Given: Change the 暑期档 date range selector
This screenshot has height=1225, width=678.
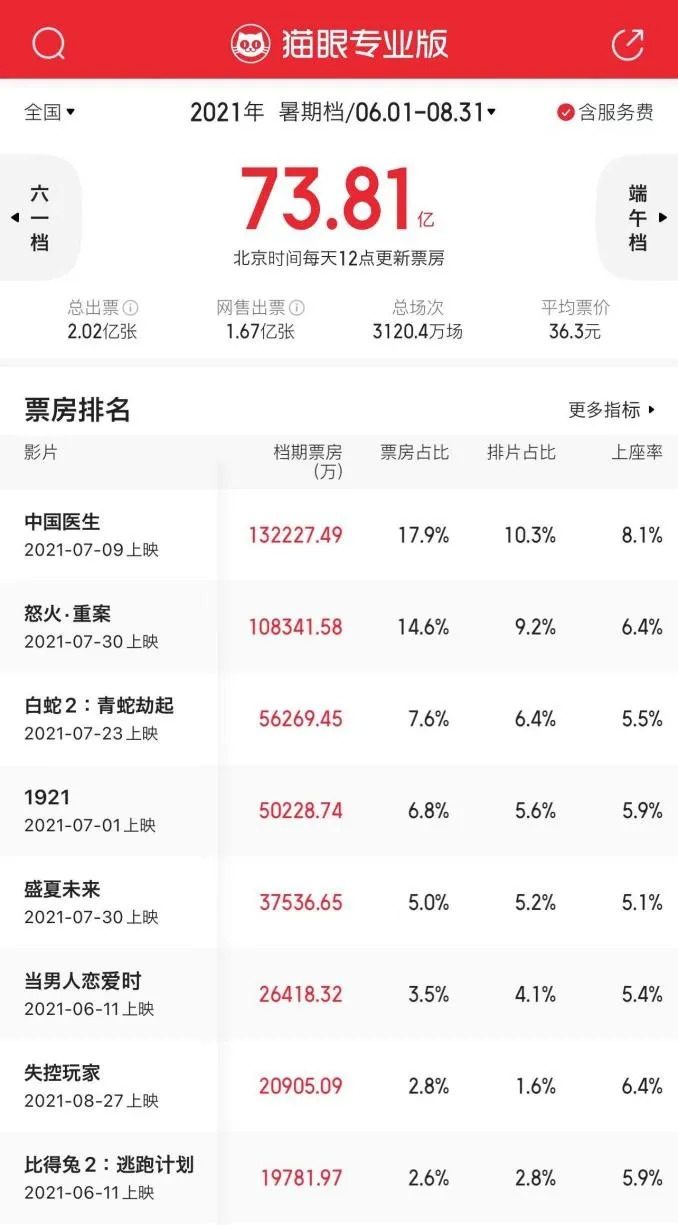Looking at the screenshot, I should click(x=343, y=112).
